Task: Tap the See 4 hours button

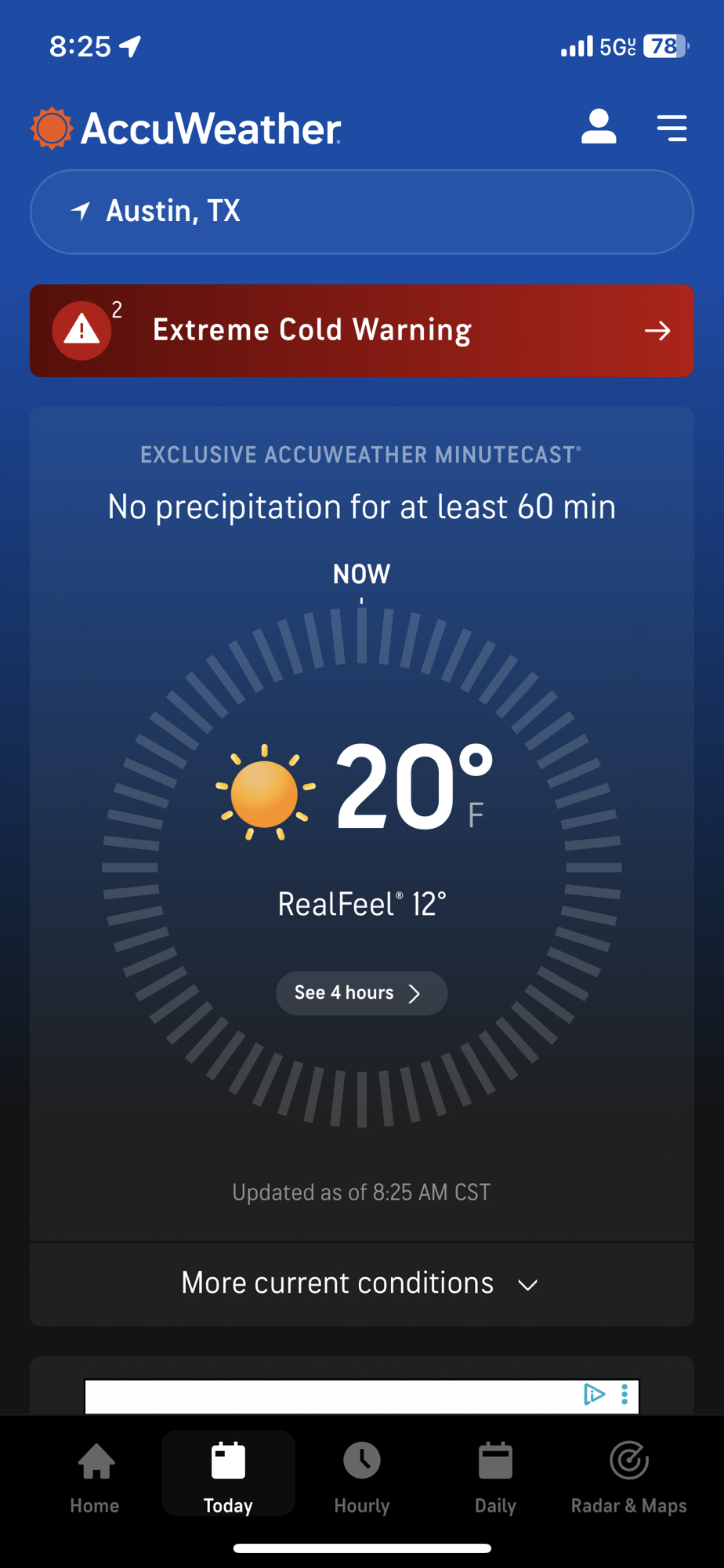Action: coord(361,993)
